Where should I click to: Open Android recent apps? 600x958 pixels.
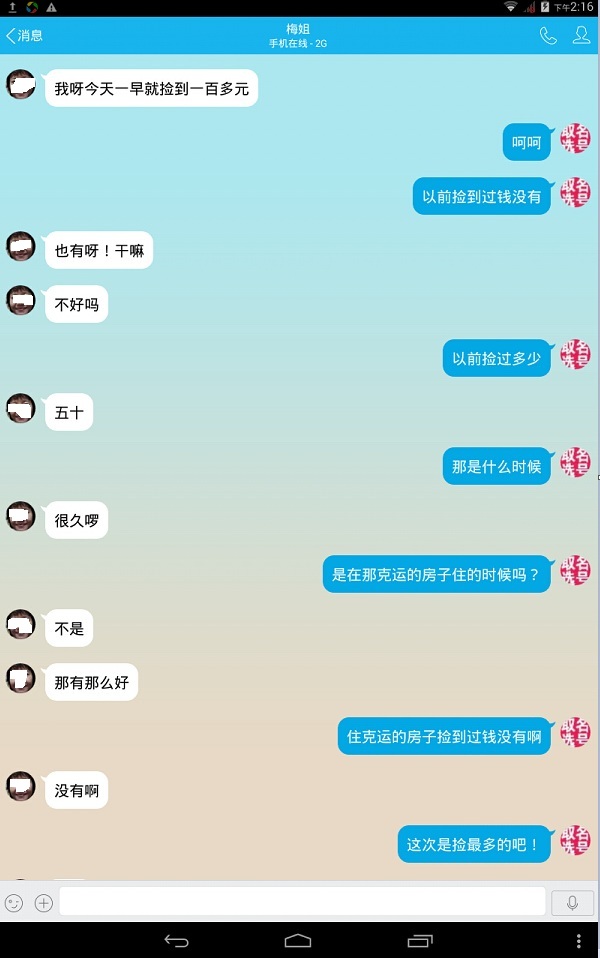tap(420, 941)
